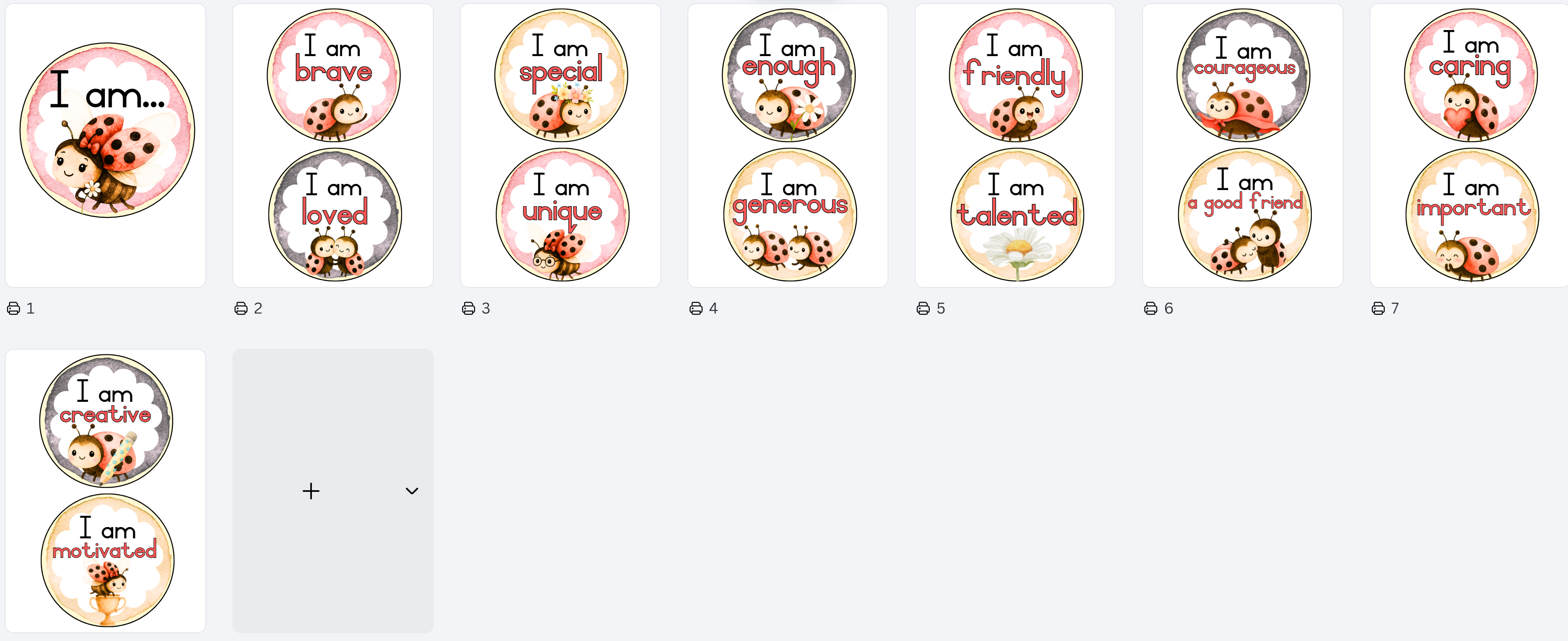Open page 1 with the 'I am...' cover

point(105,145)
